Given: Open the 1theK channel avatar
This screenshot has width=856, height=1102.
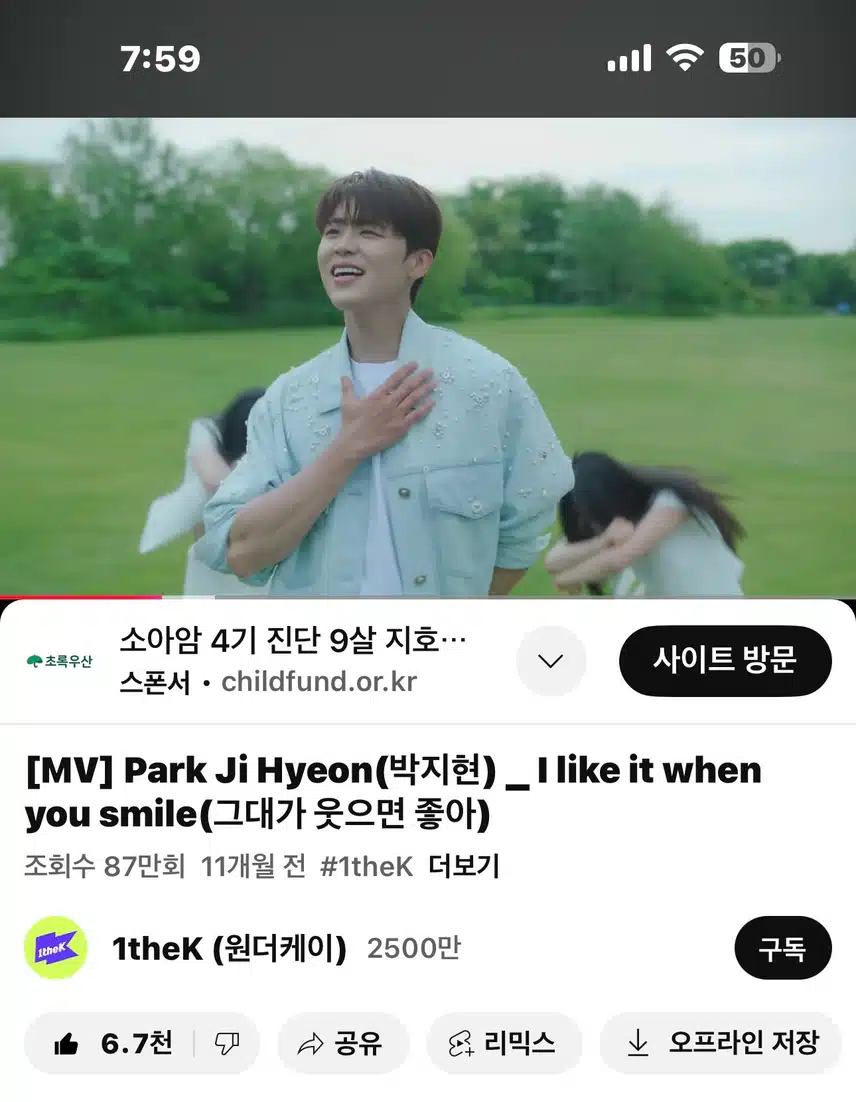Looking at the screenshot, I should click(56, 948).
